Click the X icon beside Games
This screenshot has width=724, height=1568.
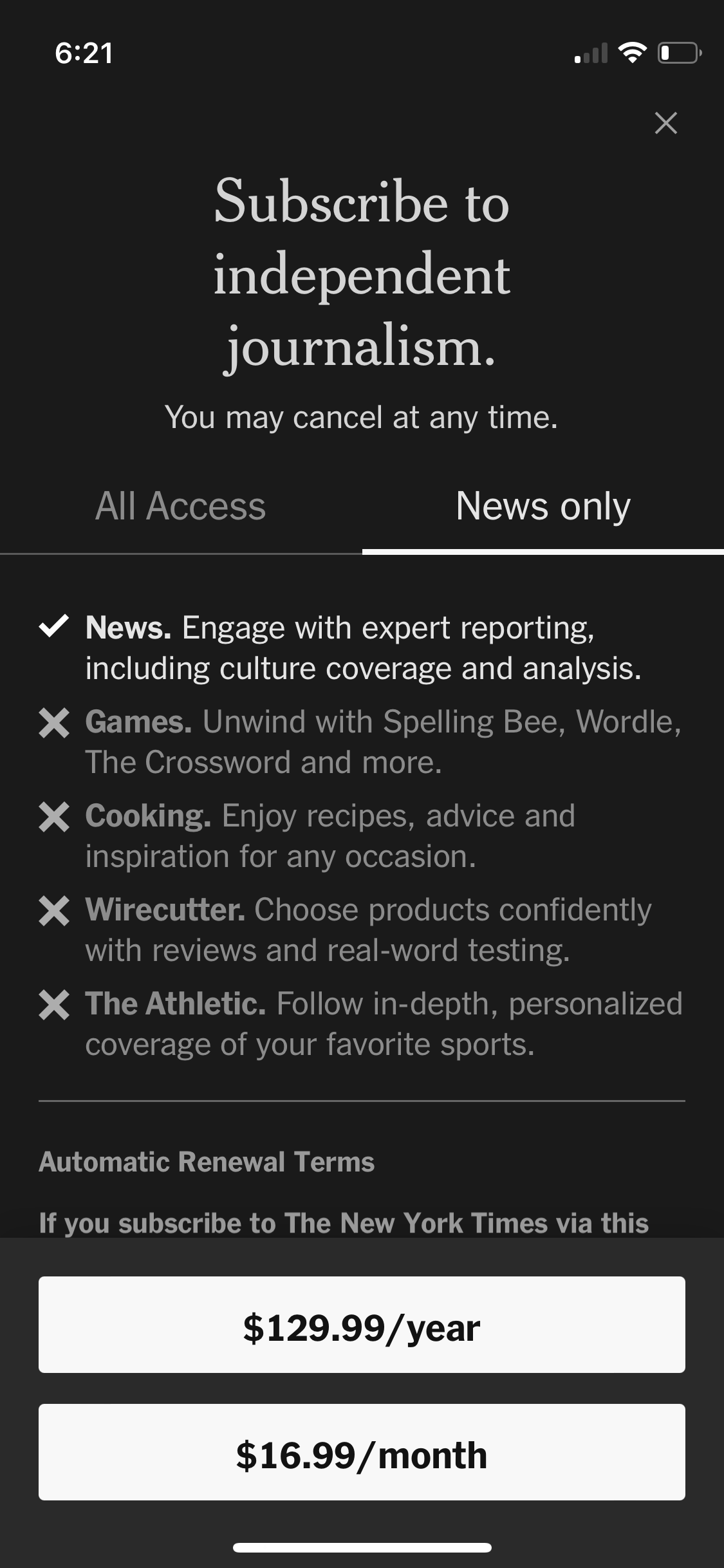(x=55, y=724)
